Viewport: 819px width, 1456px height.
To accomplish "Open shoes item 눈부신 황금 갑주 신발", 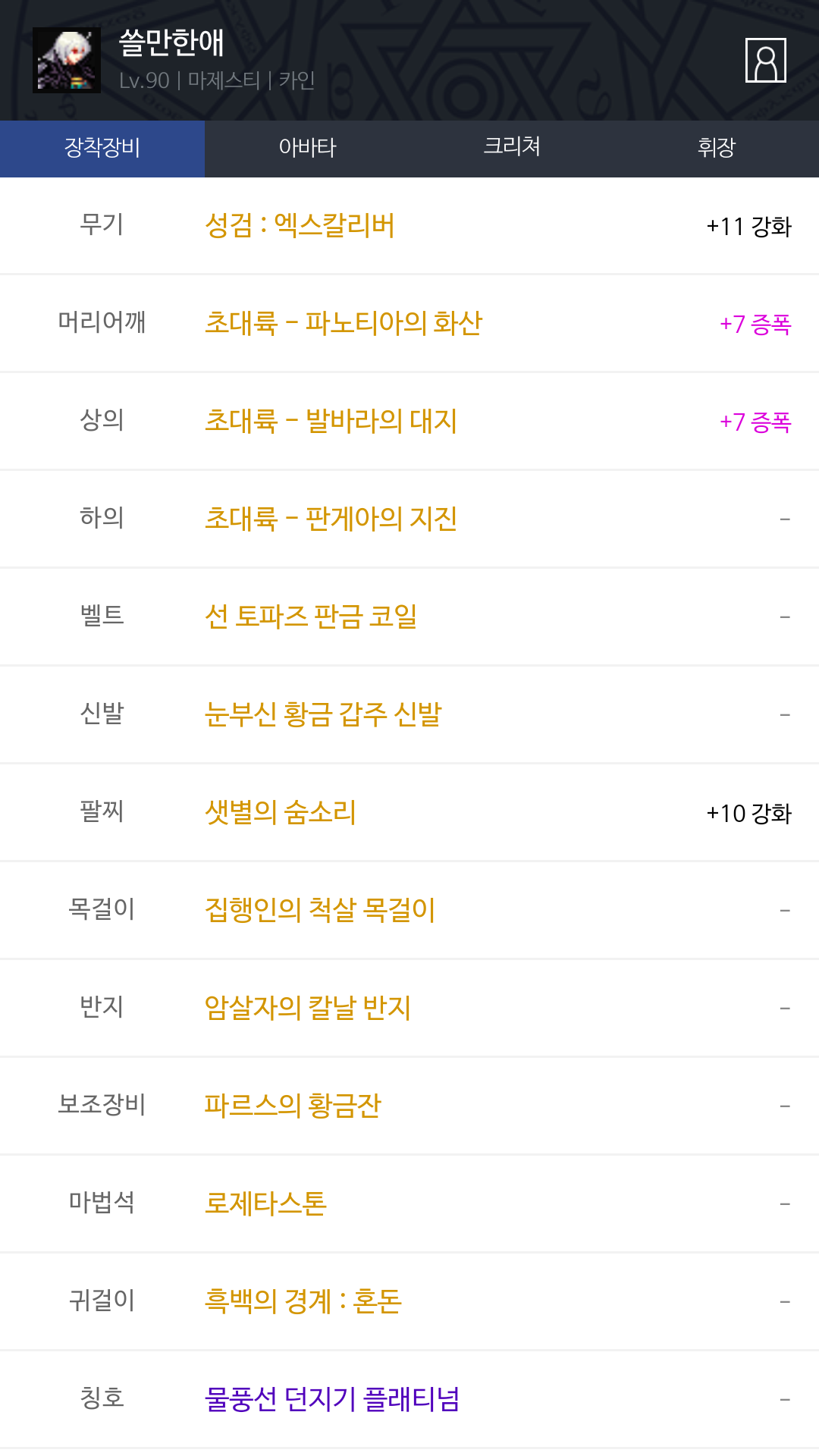I will click(323, 715).
